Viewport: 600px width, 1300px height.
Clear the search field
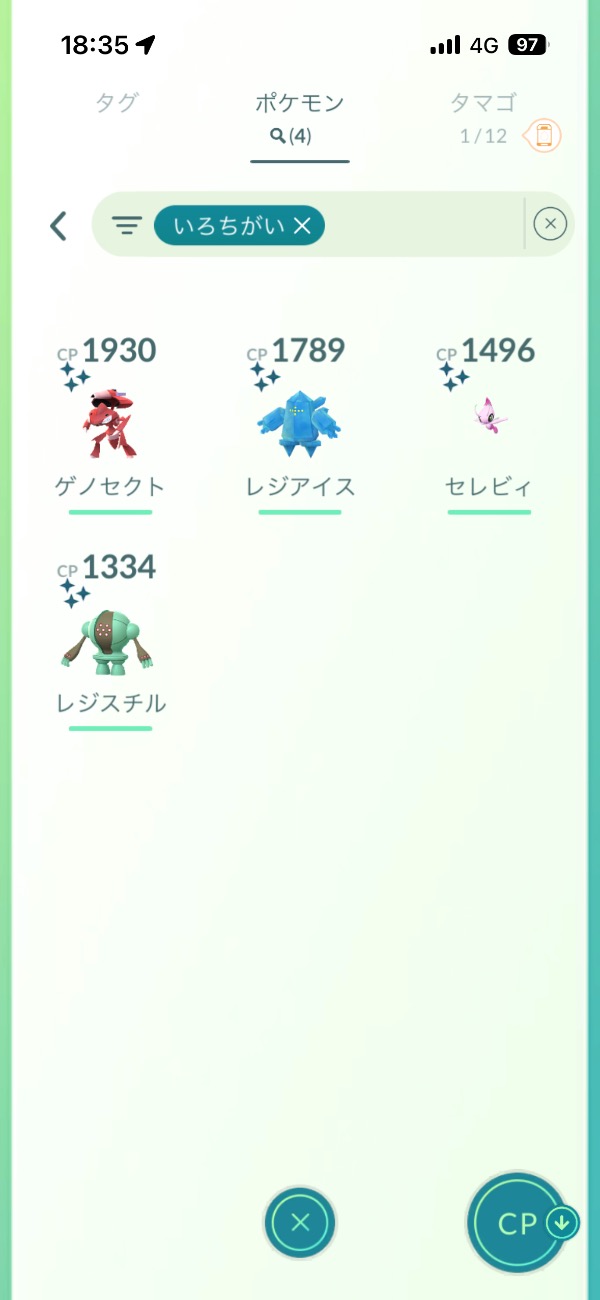click(550, 225)
